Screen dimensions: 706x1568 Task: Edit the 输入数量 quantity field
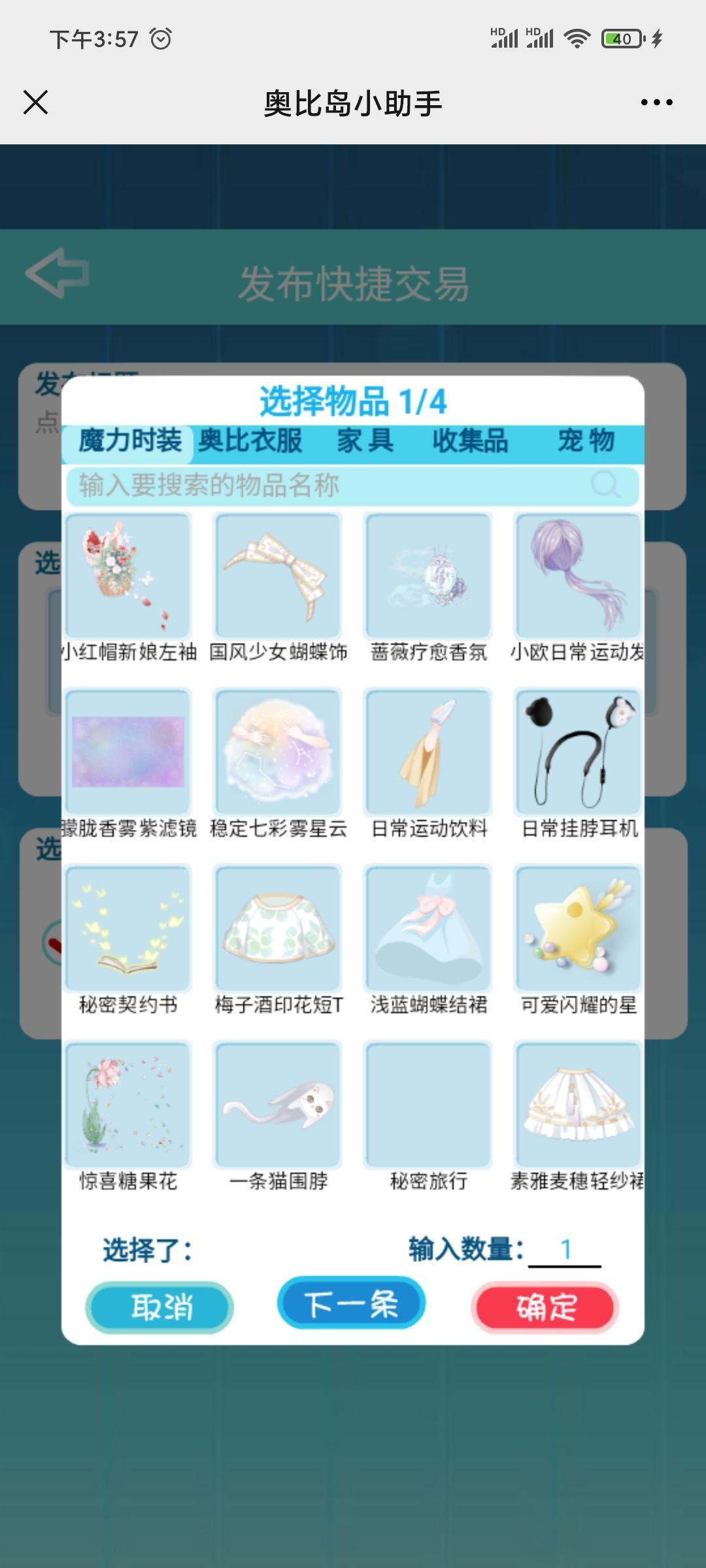tap(565, 1250)
